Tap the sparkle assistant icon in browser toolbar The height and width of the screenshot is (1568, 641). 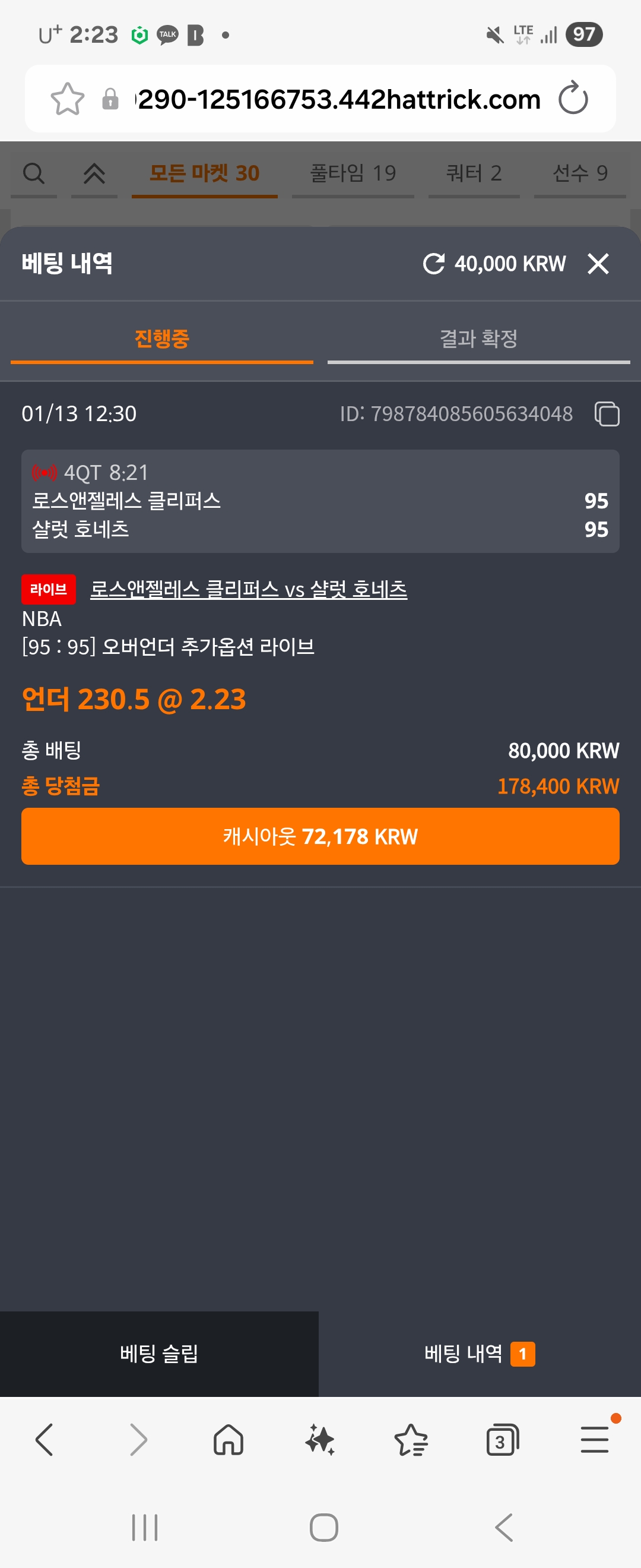pyautogui.click(x=320, y=1440)
